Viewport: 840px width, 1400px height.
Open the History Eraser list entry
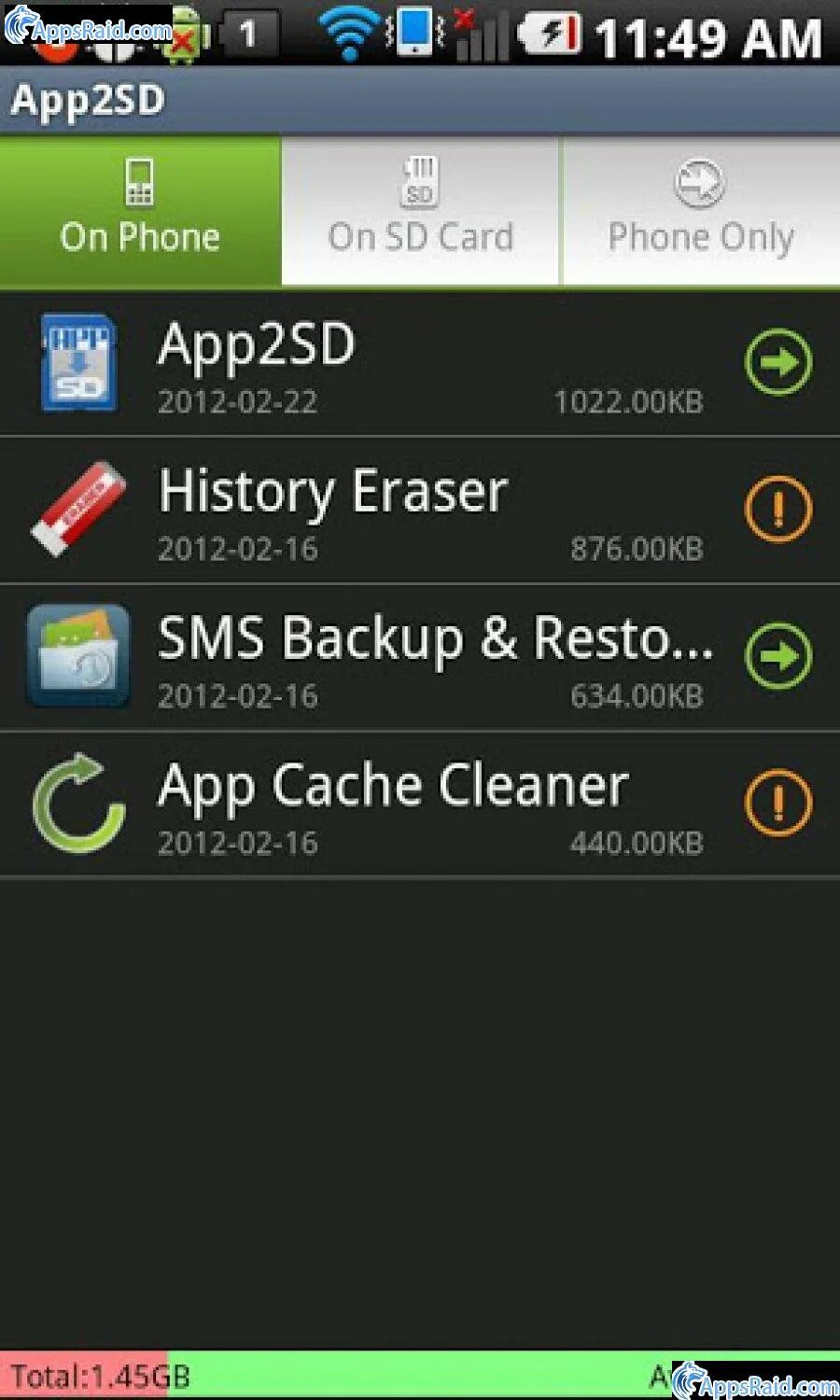click(x=373, y=509)
